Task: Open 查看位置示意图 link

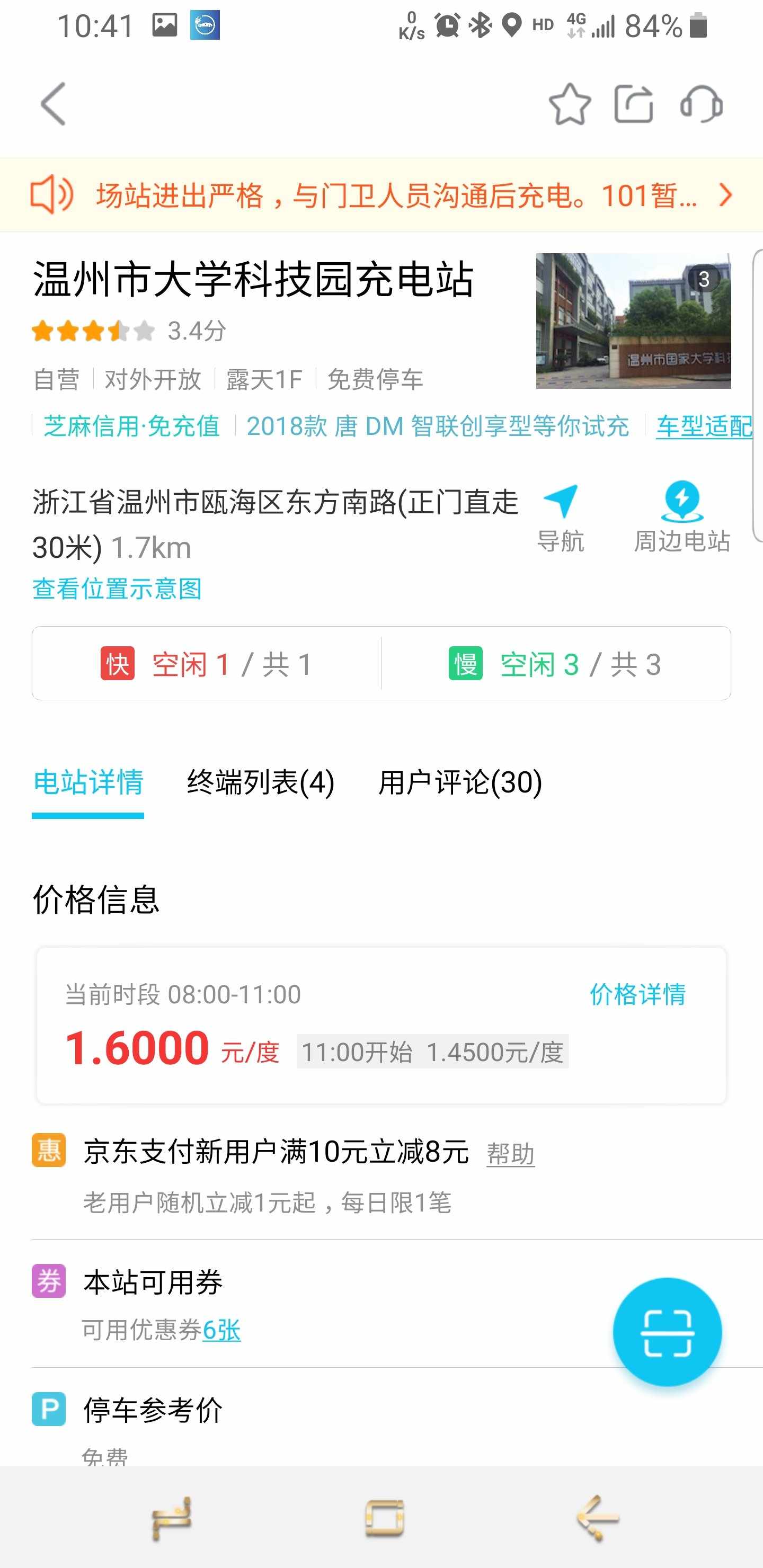Action: pyautogui.click(x=117, y=589)
